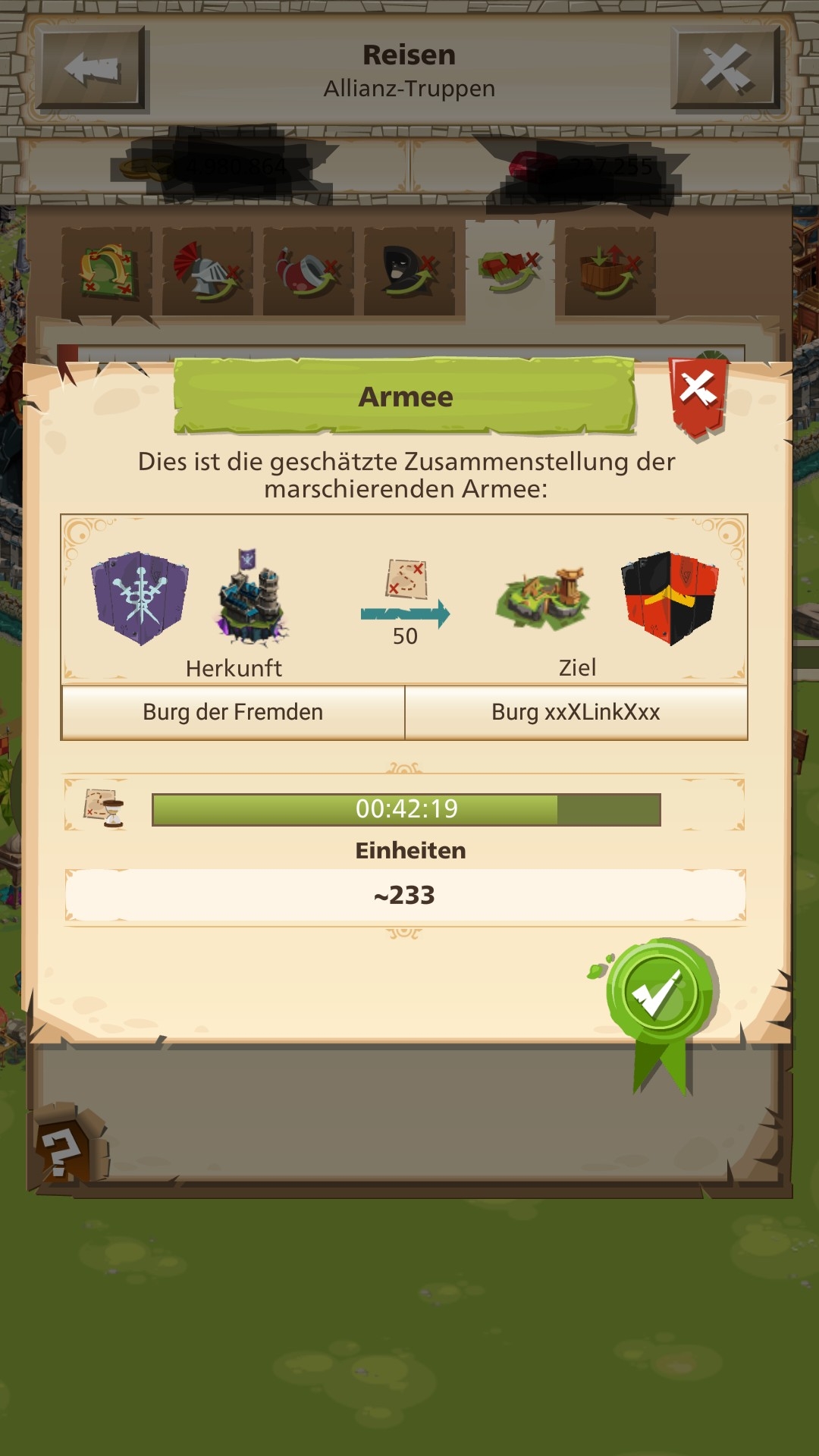The height and width of the screenshot is (1456, 819).
Task: Switch to the red sack and pot tab
Action: pyautogui.click(x=308, y=271)
